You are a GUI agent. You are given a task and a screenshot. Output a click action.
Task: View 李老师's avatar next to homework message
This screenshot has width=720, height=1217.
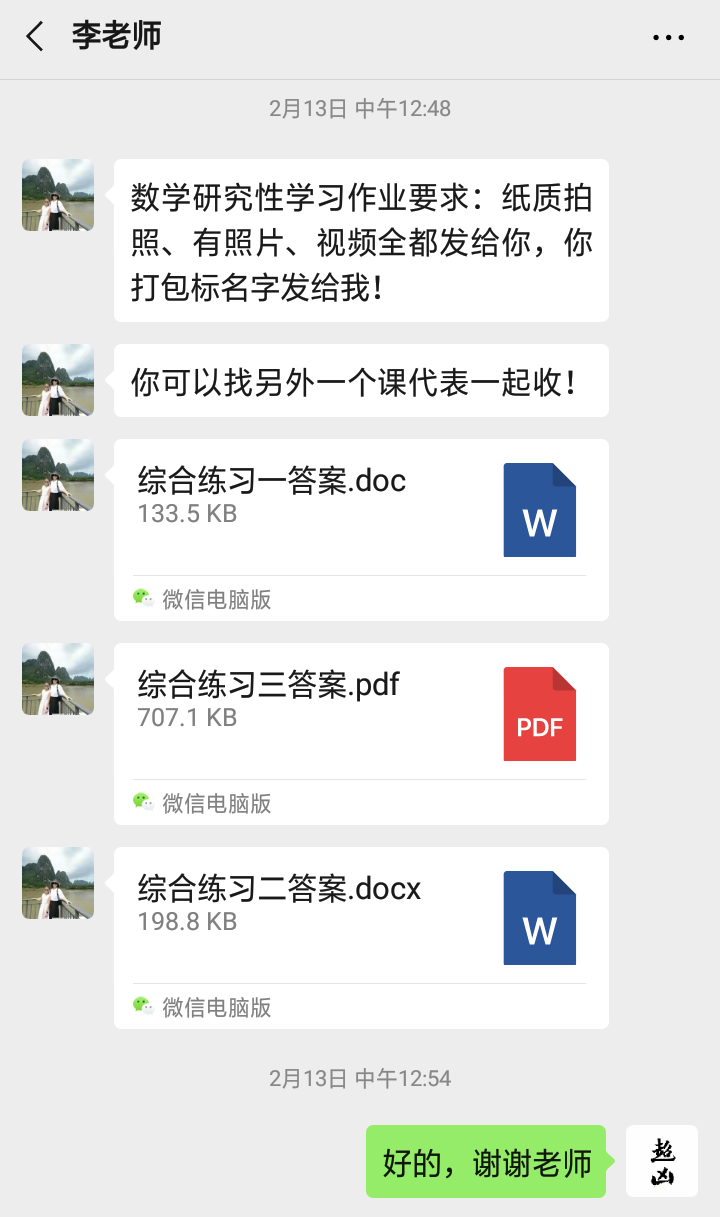click(58, 195)
